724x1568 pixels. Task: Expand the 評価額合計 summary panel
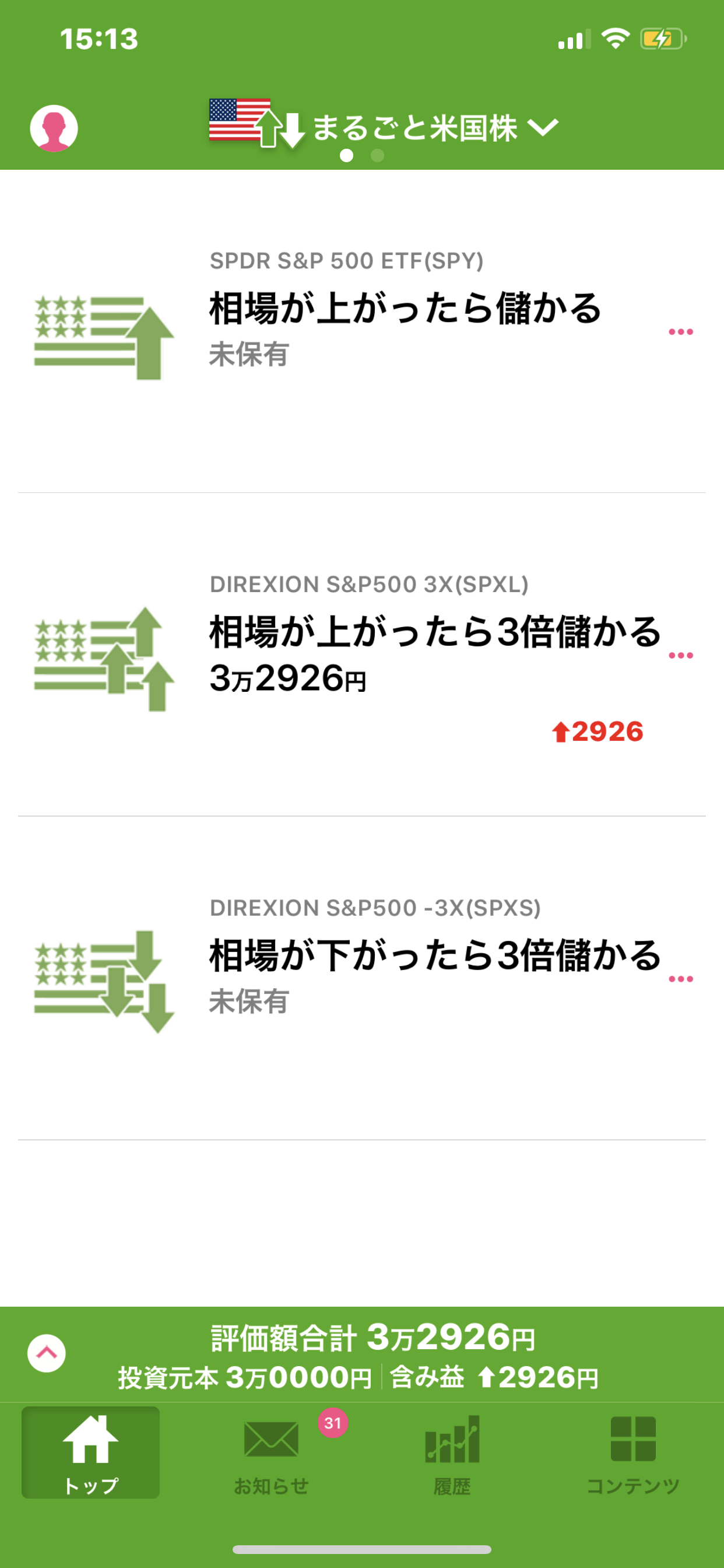(47, 1353)
